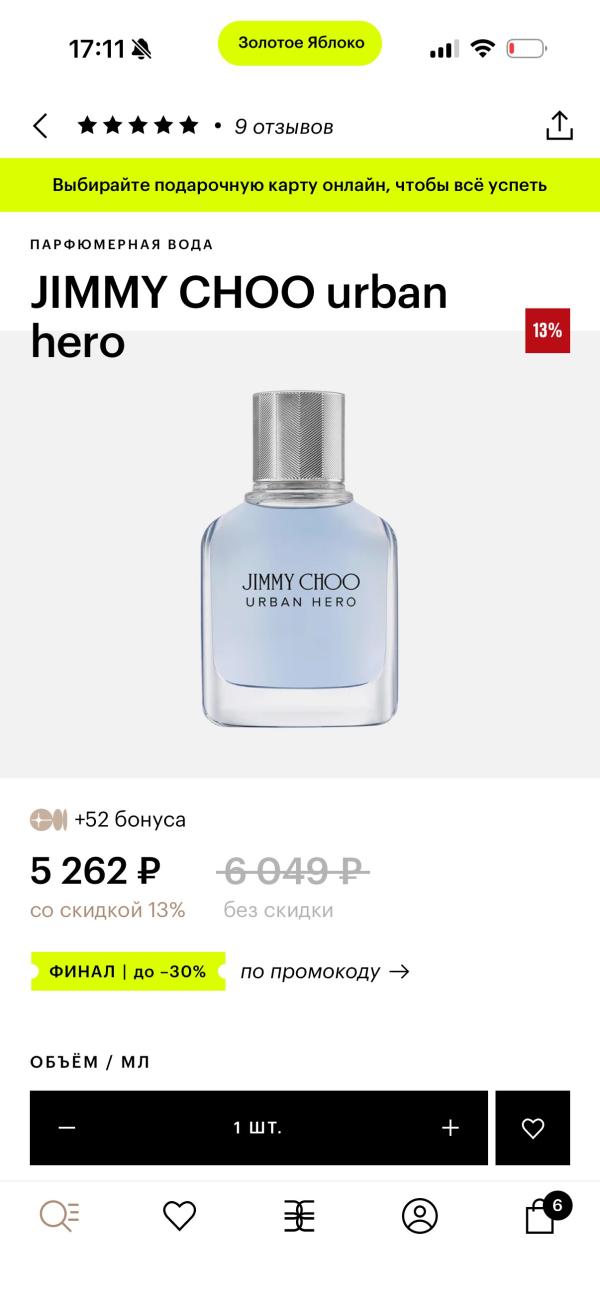Go back to the previous page
This screenshot has width=600, height=1303.
(x=40, y=126)
